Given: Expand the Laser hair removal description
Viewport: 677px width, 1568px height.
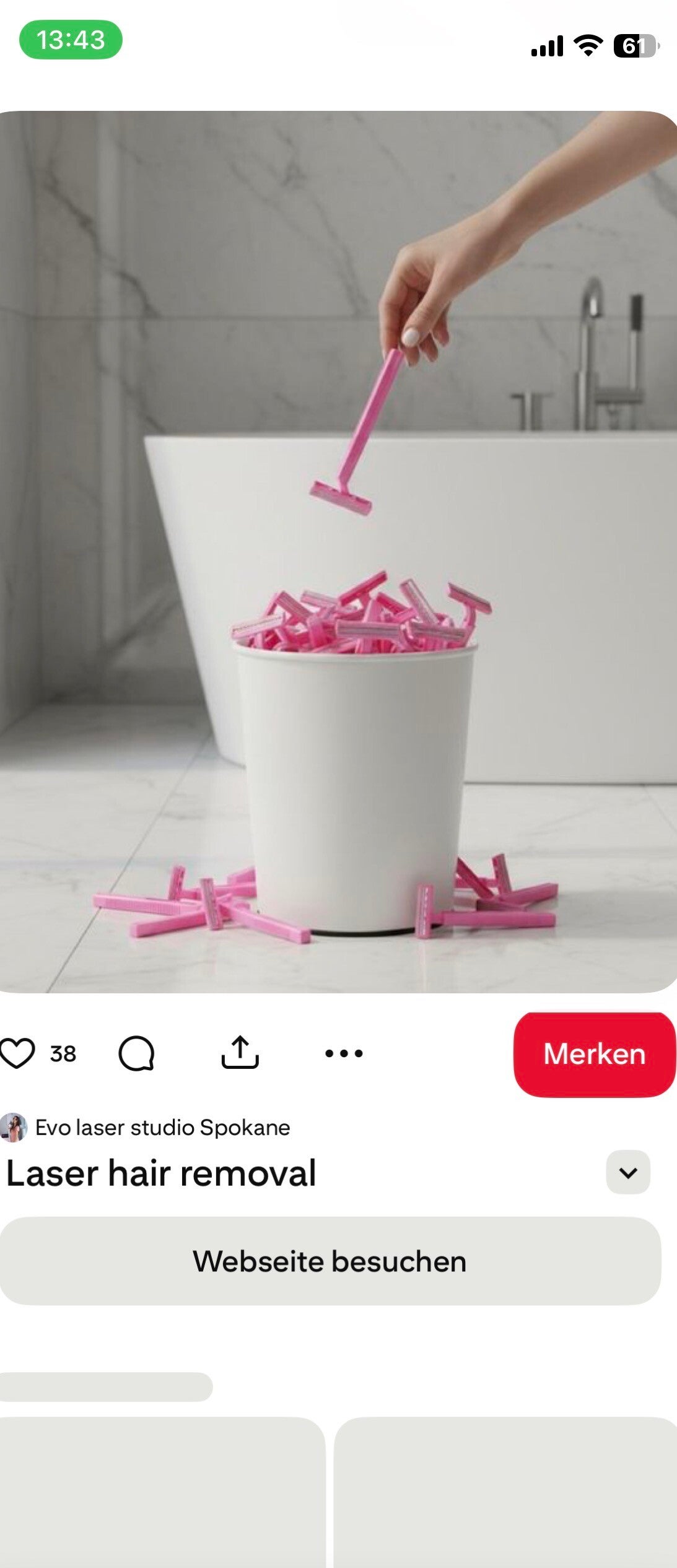Looking at the screenshot, I should pos(627,1172).
